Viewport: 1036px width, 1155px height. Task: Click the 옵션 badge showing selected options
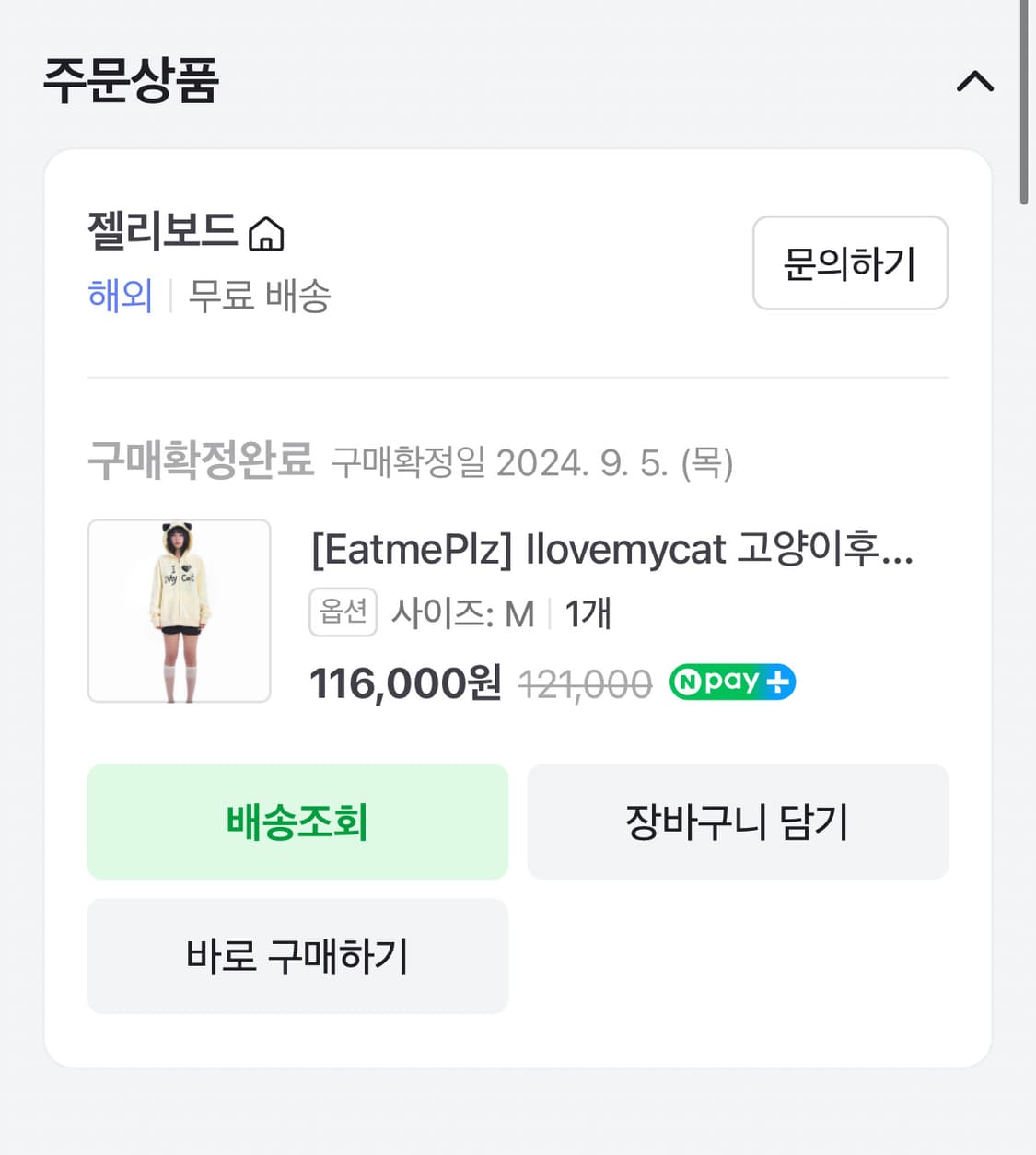[342, 611]
